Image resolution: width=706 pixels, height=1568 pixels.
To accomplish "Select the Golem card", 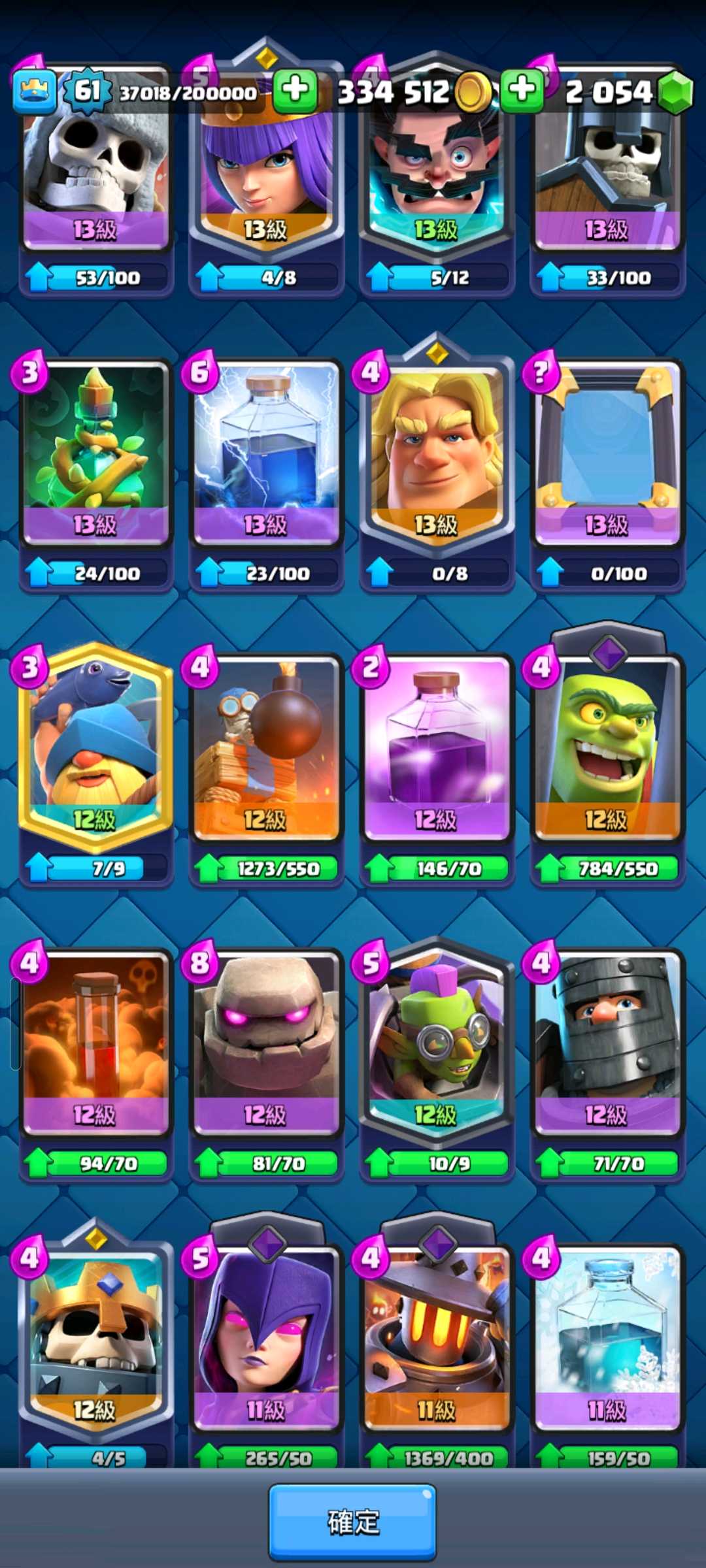I will pyautogui.click(x=266, y=1039).
